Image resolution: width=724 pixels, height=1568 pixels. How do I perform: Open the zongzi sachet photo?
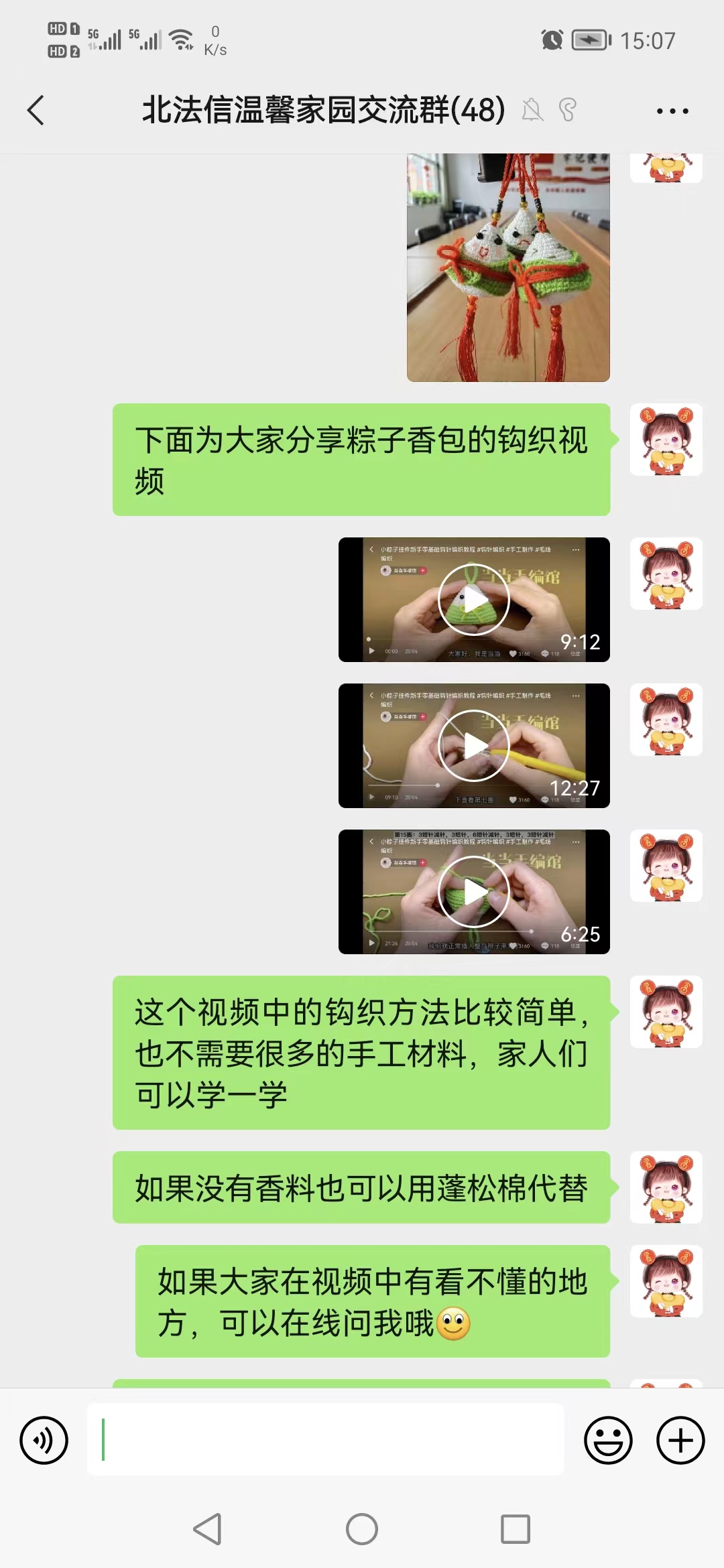pos(508,268)
